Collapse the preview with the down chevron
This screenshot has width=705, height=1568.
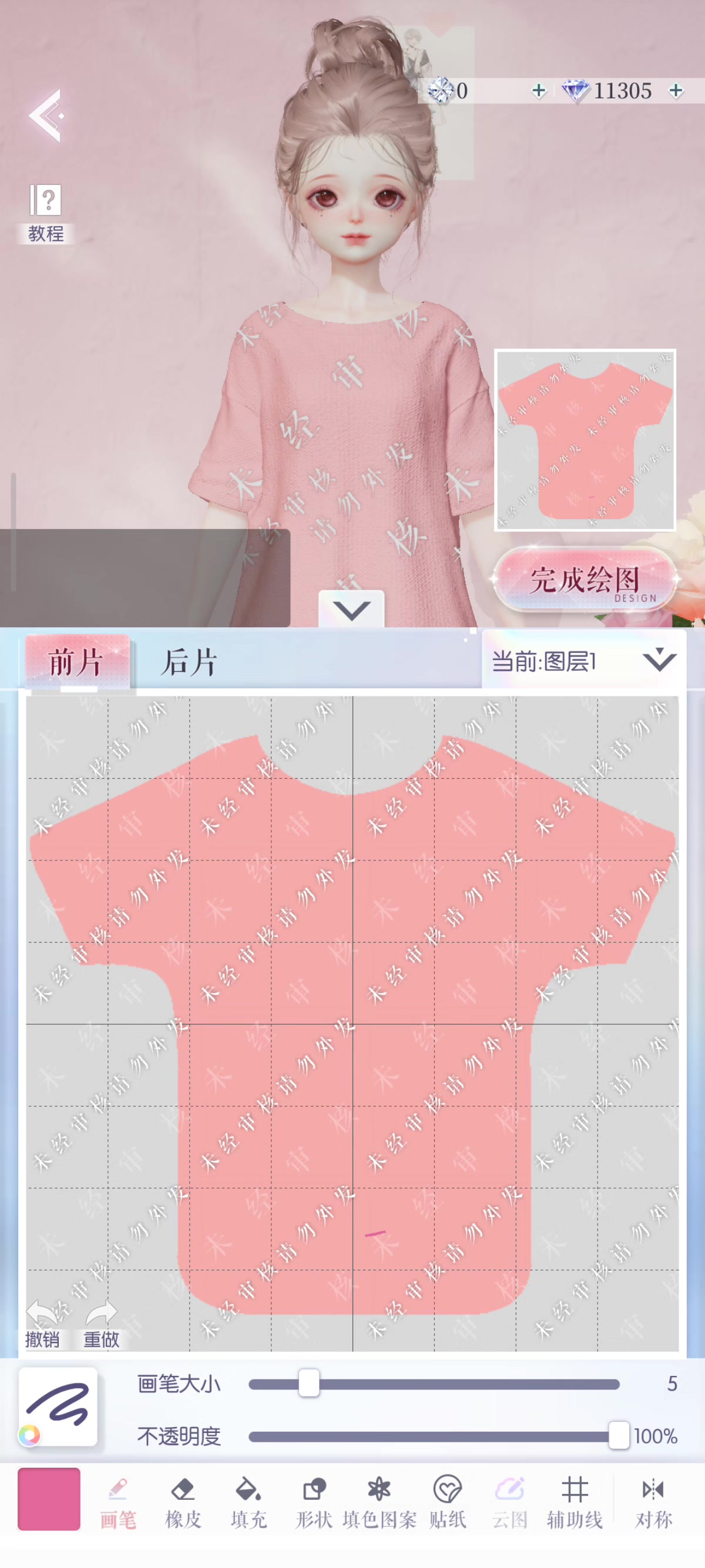click(352, 608)
